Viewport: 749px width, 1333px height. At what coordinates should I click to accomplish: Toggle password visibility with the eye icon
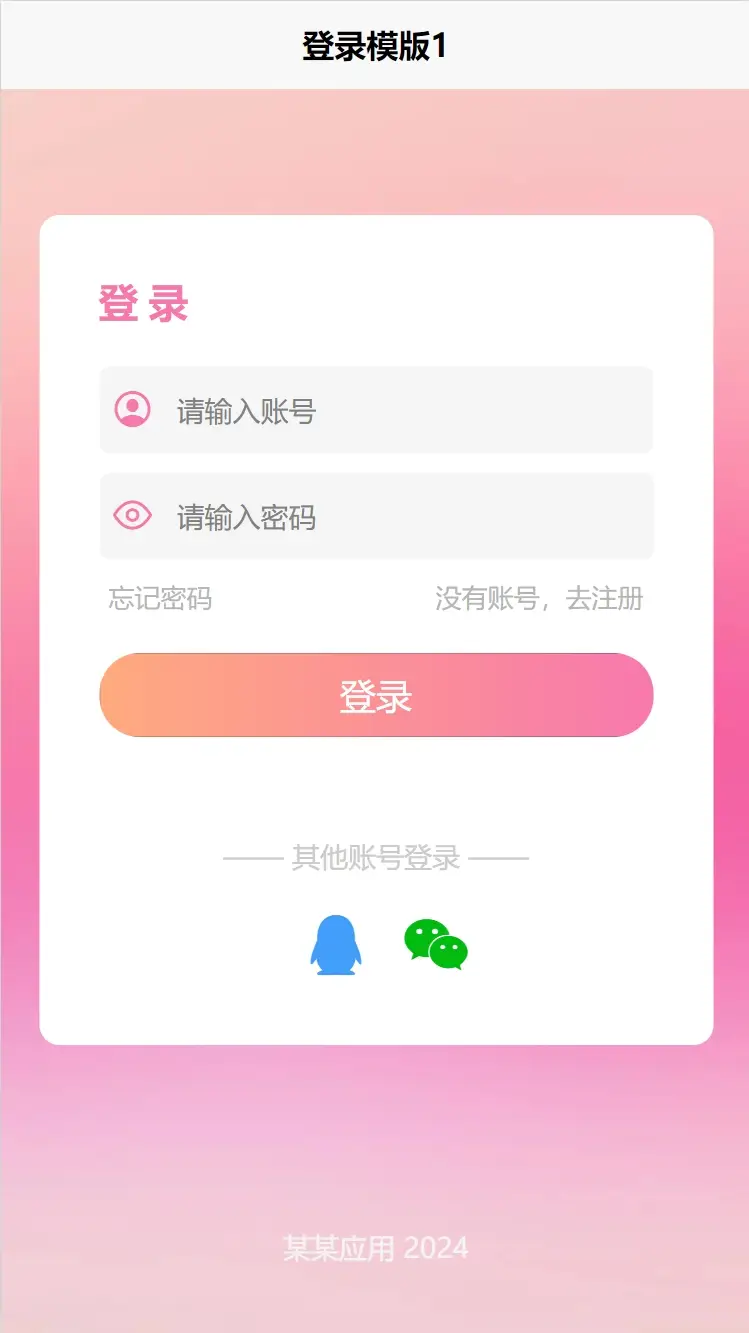pyautogui.click(x=132, y=516)
